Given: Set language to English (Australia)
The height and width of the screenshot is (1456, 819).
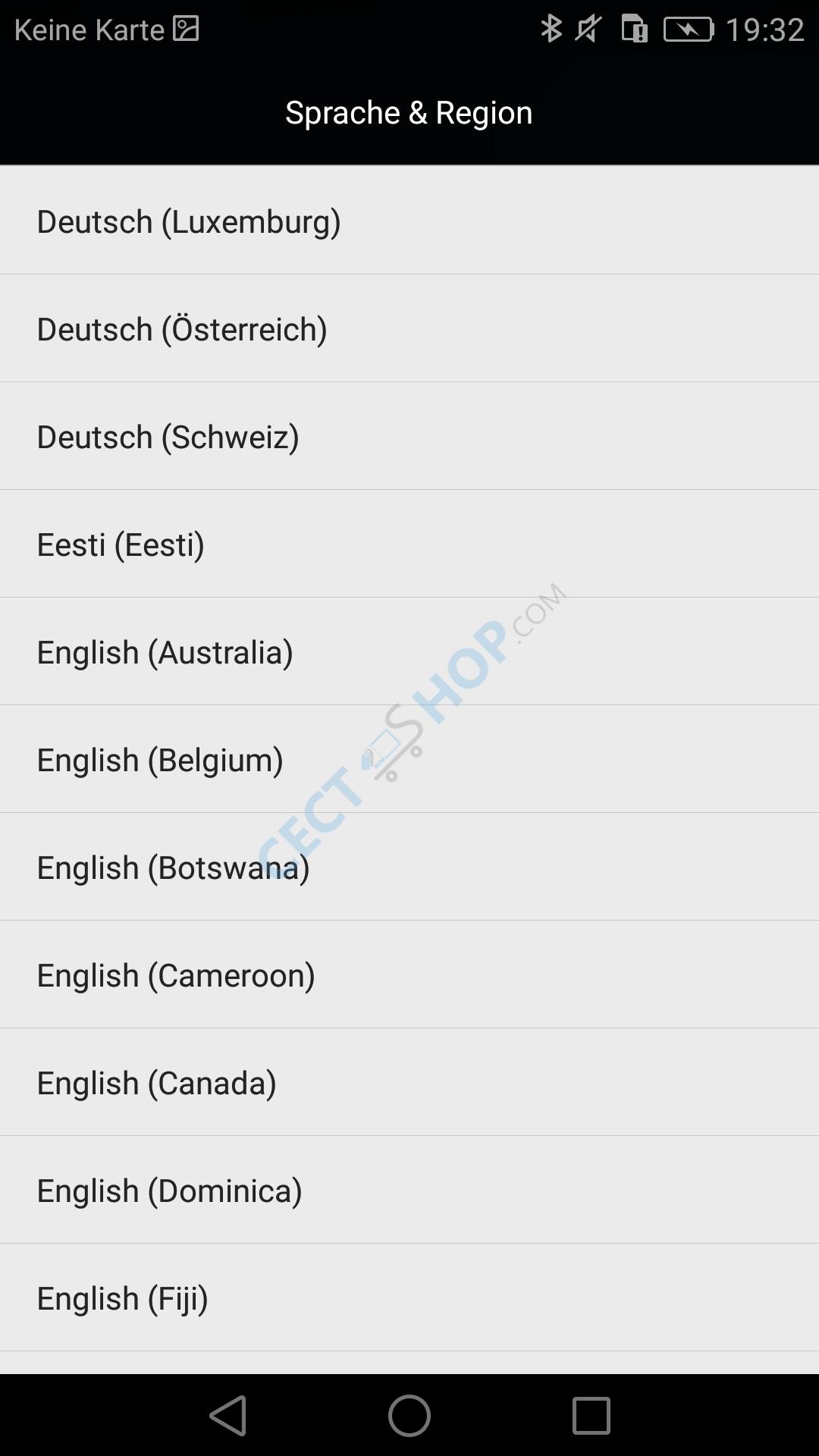Looking at the screenshot, I should (x=409, y=651).
